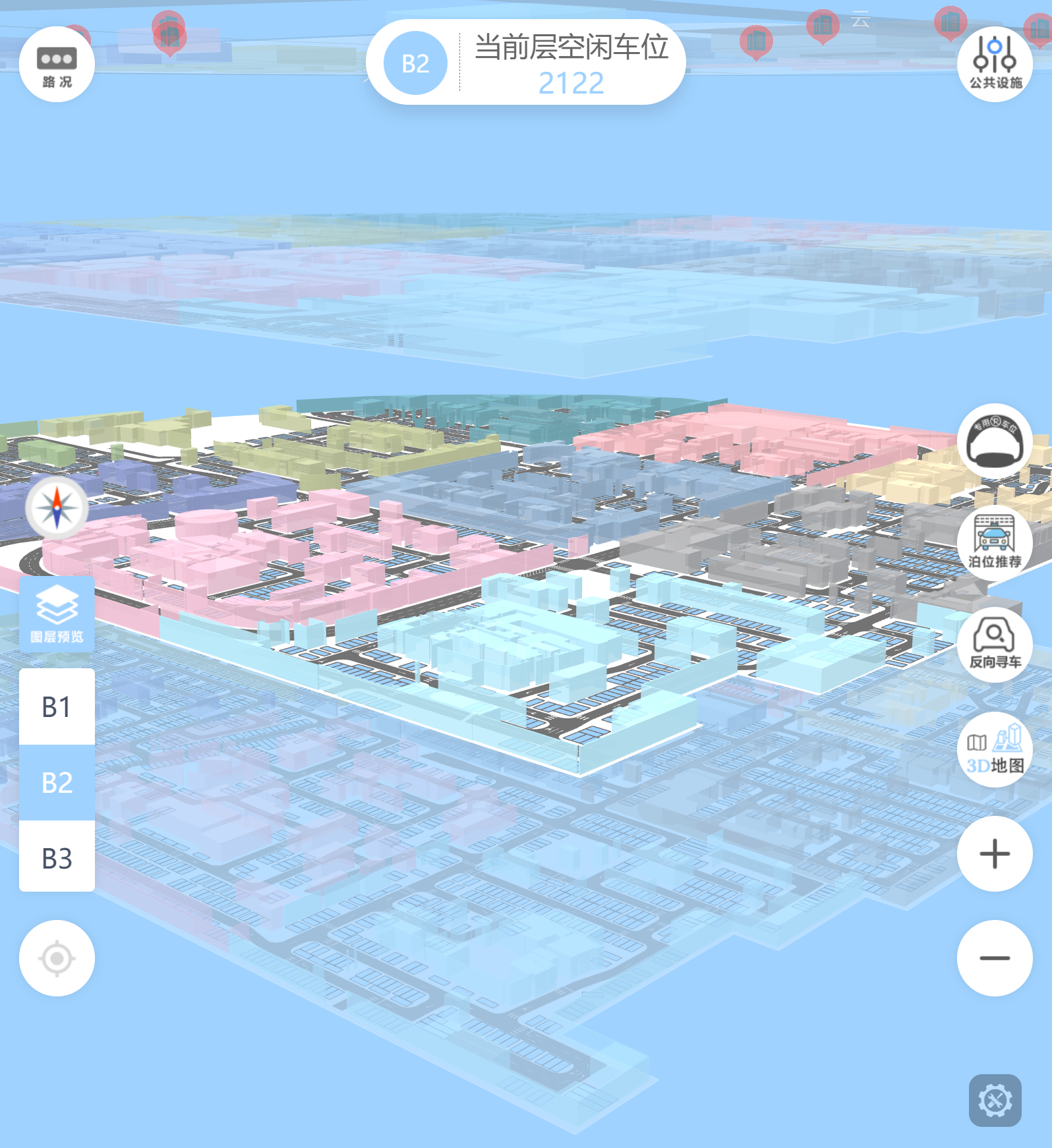Tap the compass to reset orientation
This screenshot has width=1052, height=1148.
[x=57, y=508]
